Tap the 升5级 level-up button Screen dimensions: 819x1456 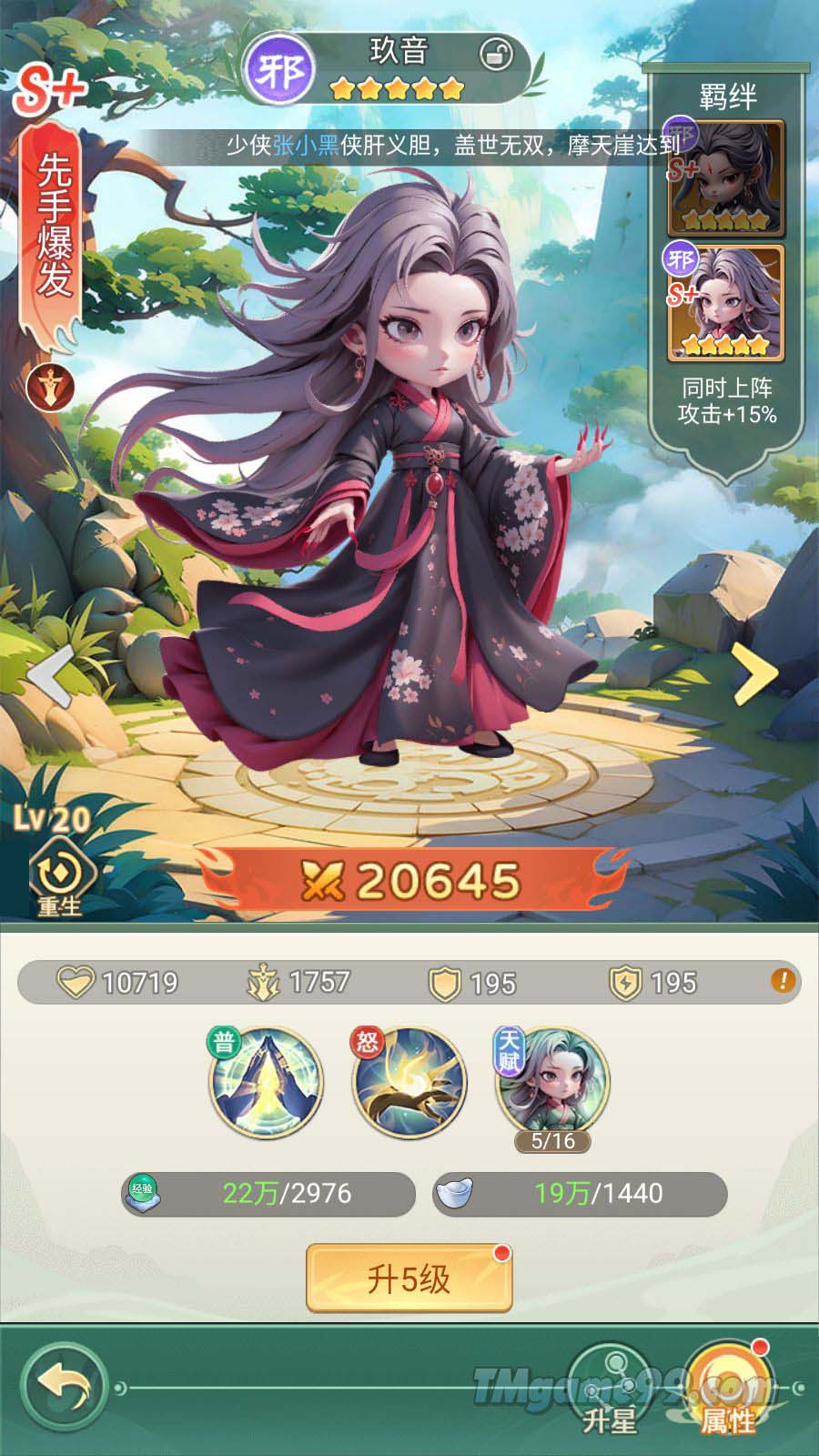pos(409,1279)
